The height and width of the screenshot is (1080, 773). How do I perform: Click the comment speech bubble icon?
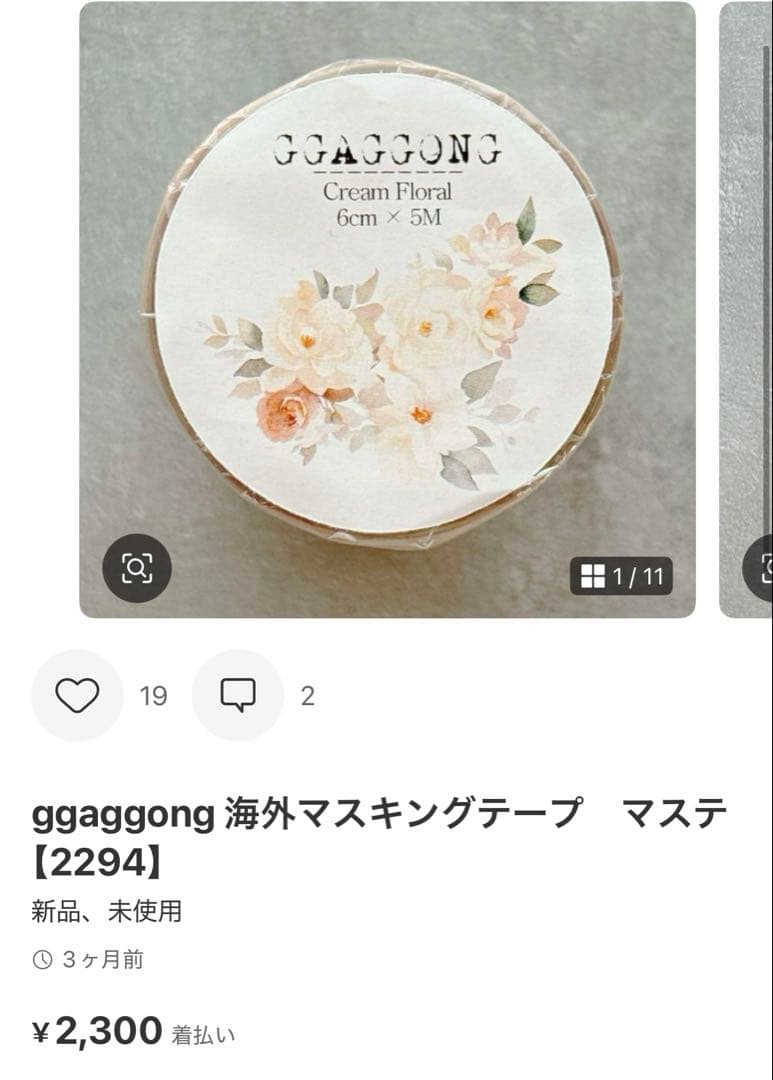(x=236, y=695)
